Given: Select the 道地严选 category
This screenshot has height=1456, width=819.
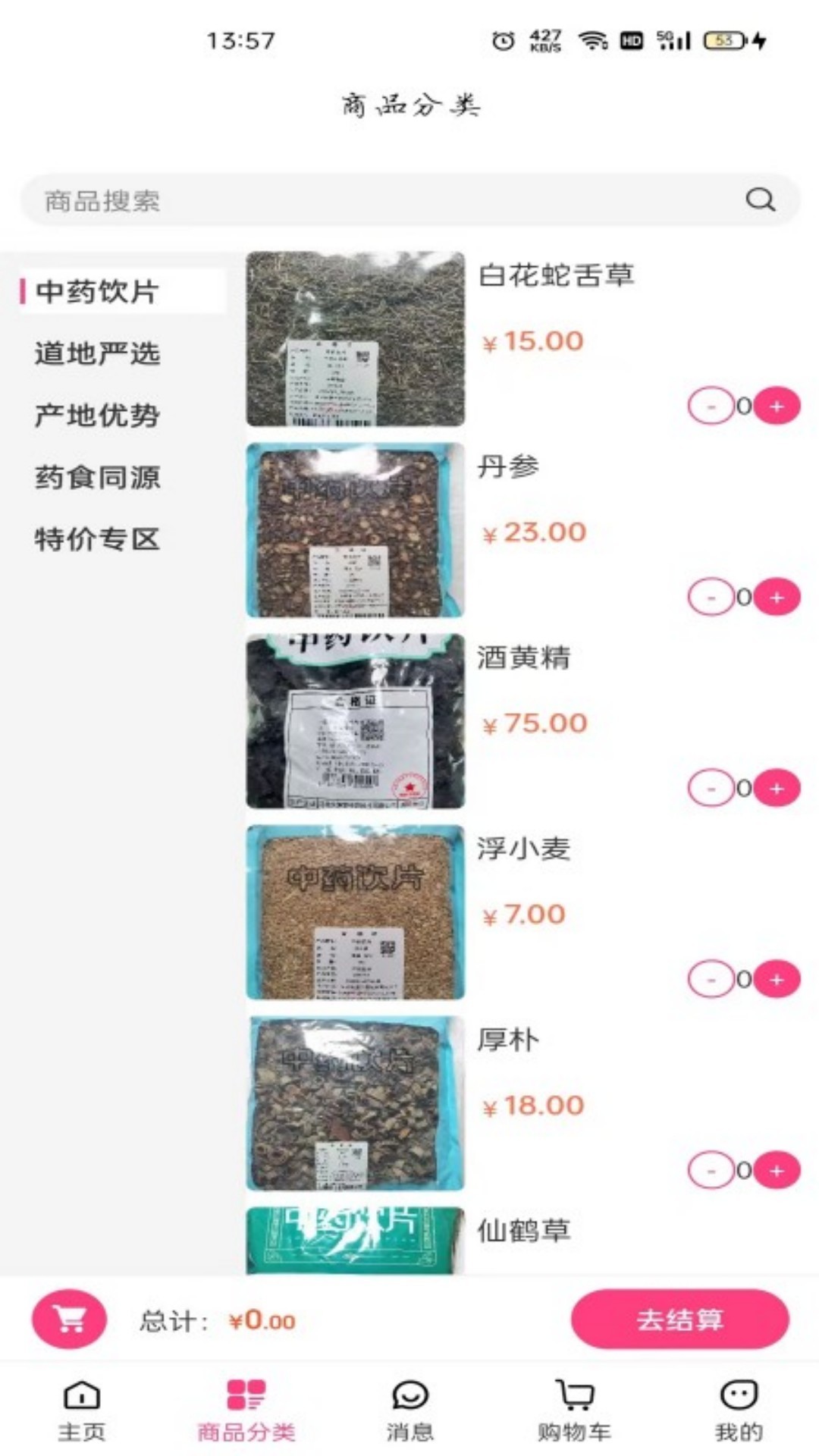Looking at the screenshot, I should (x=97, y=354).
